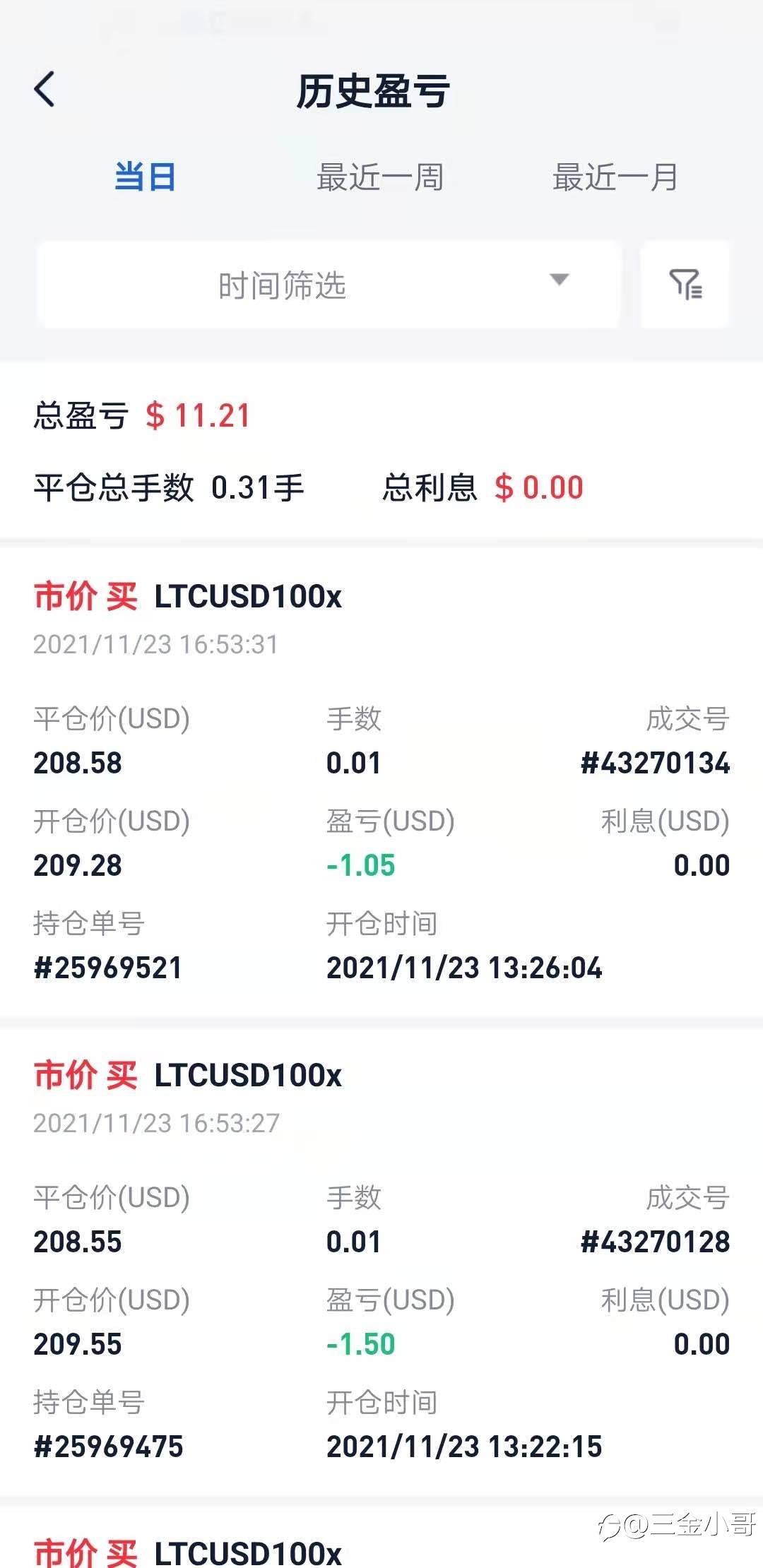
Task: Open the trade record #43270128
Action: click(381, 1261)
